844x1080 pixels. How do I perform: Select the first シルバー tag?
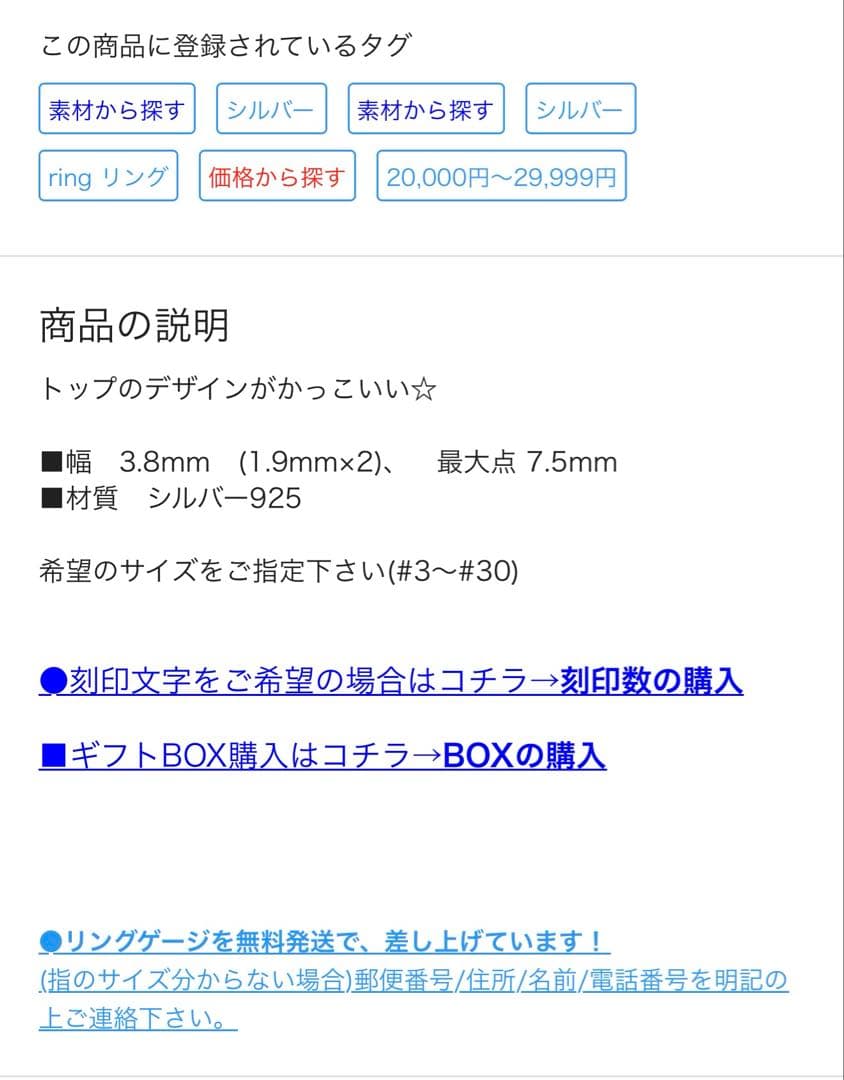[x=270, y=109]
